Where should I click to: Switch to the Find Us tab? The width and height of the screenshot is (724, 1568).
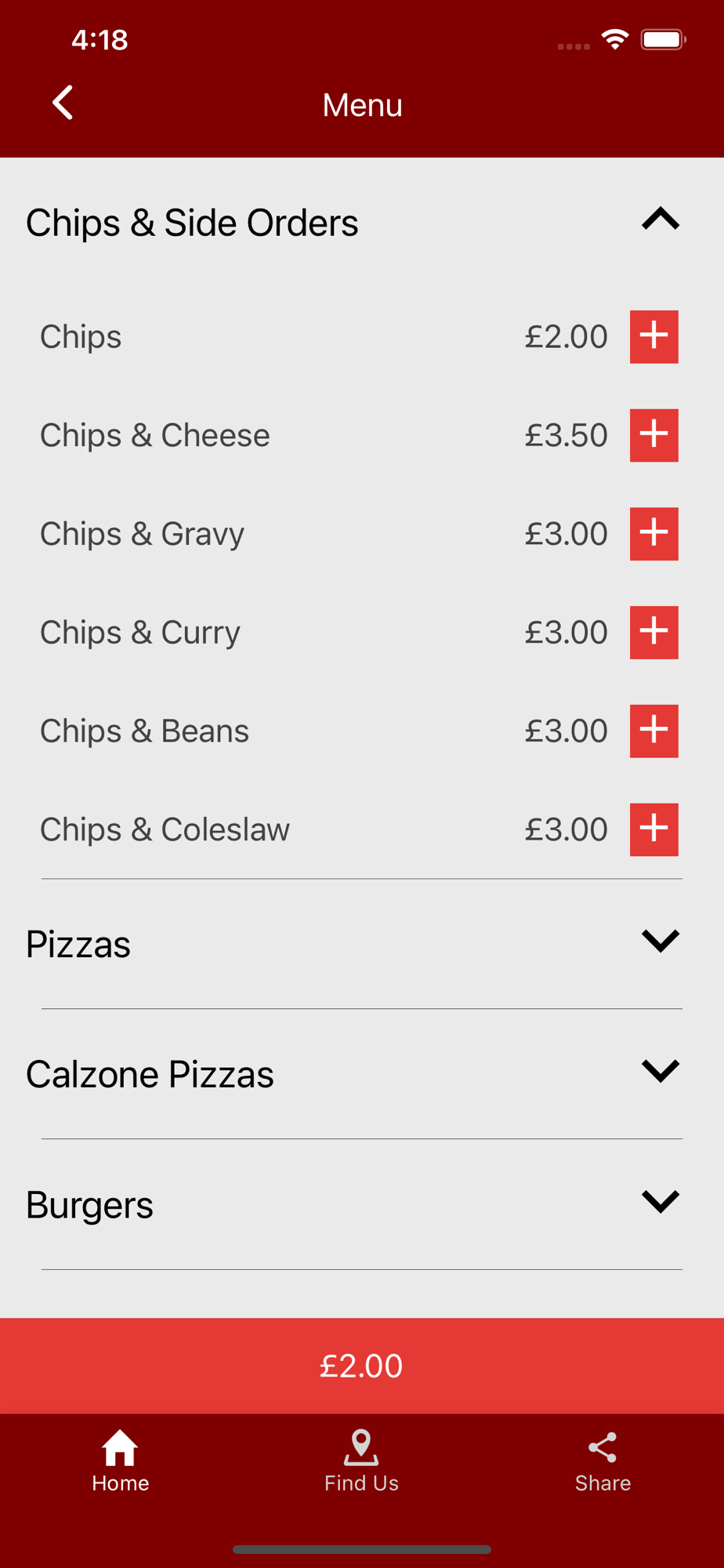click(361, 1461)
